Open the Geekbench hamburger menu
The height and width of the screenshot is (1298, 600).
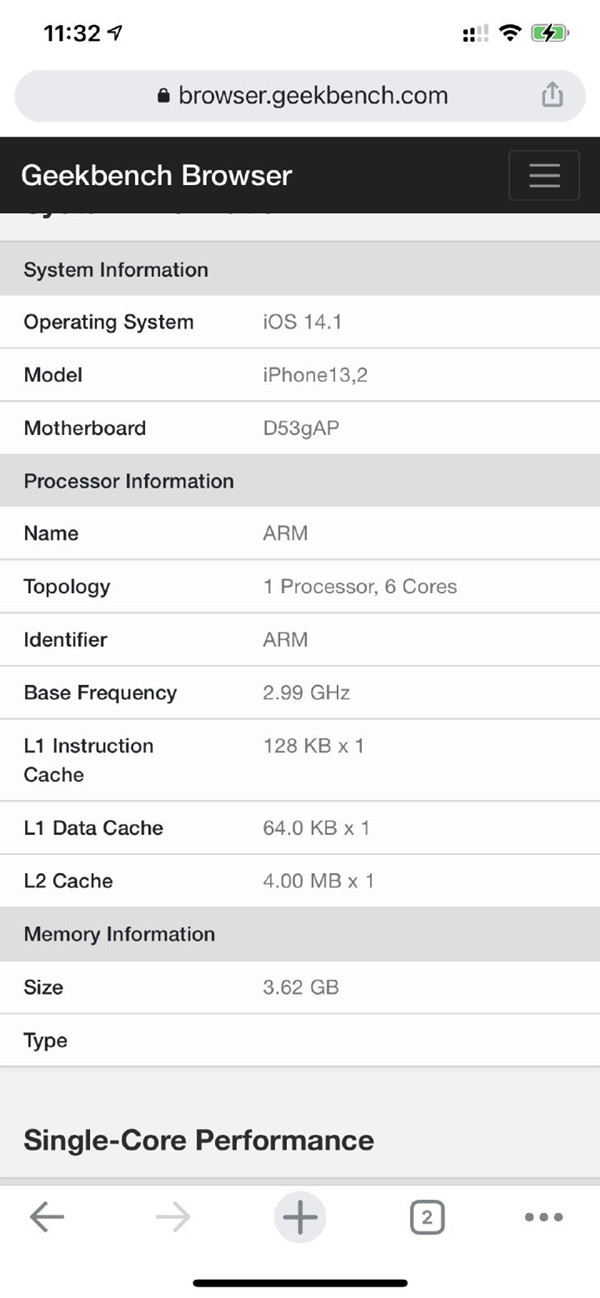click(x=544, y=176)
